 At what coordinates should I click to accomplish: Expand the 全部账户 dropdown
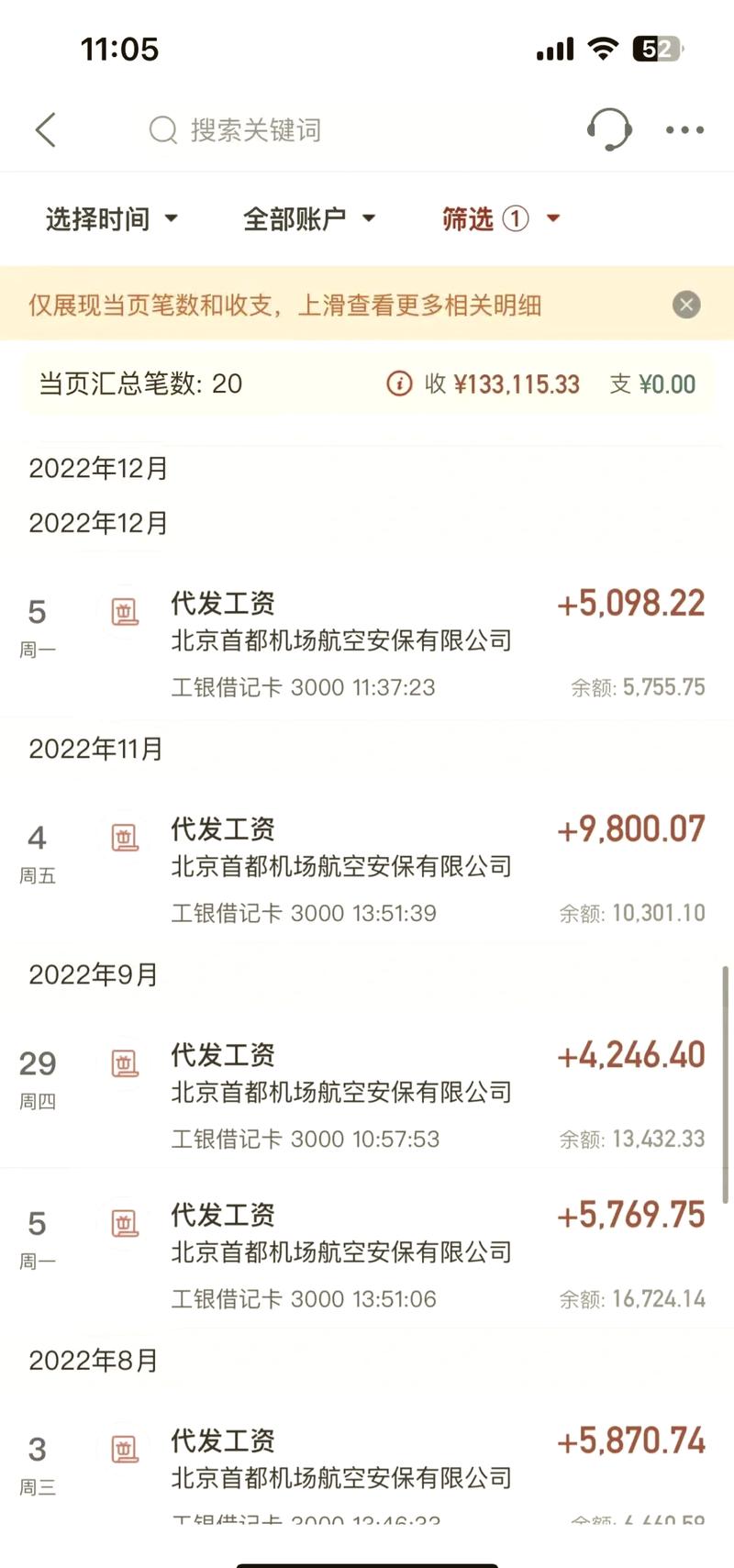(x=309, y=218)
